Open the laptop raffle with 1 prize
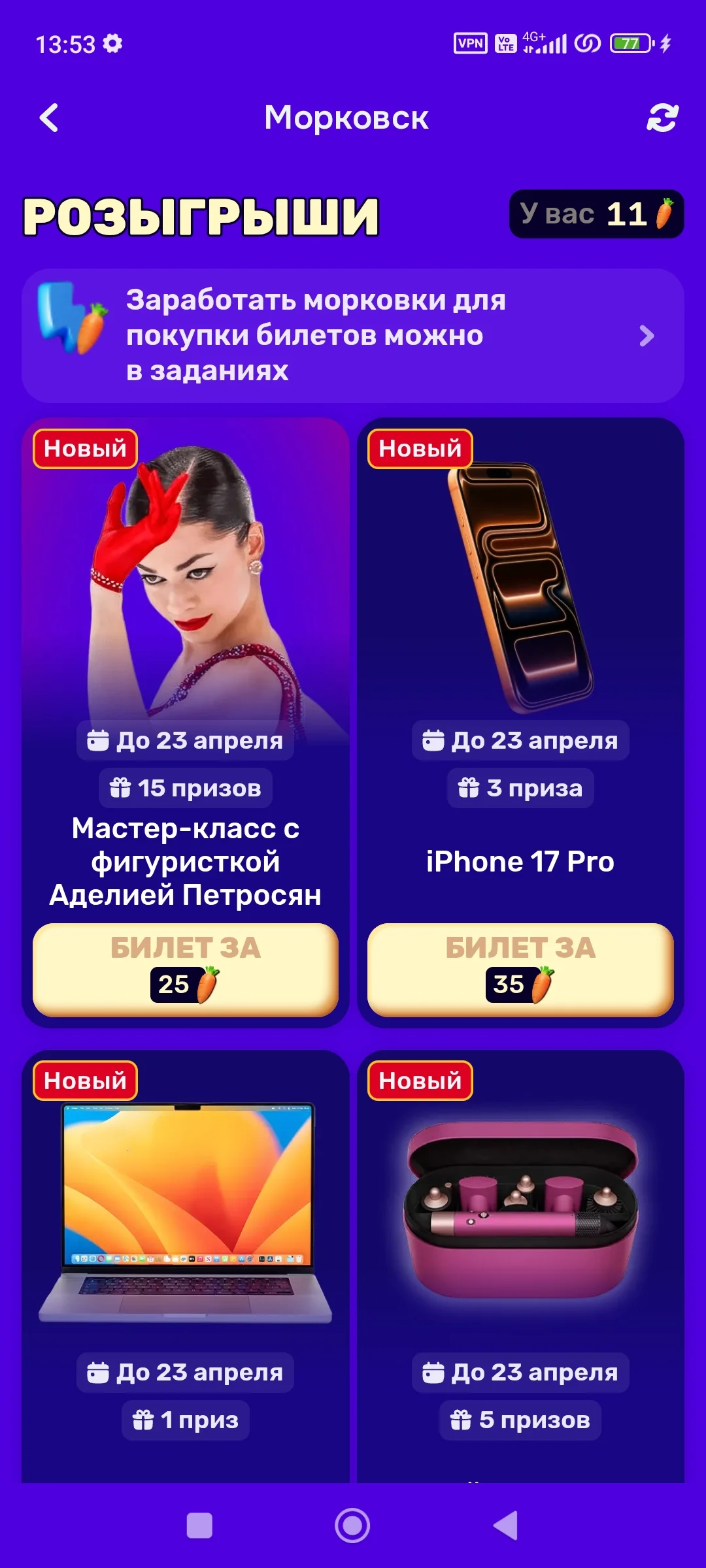This screenshot has height=1568, width=706. click(x=186, y=1266)
